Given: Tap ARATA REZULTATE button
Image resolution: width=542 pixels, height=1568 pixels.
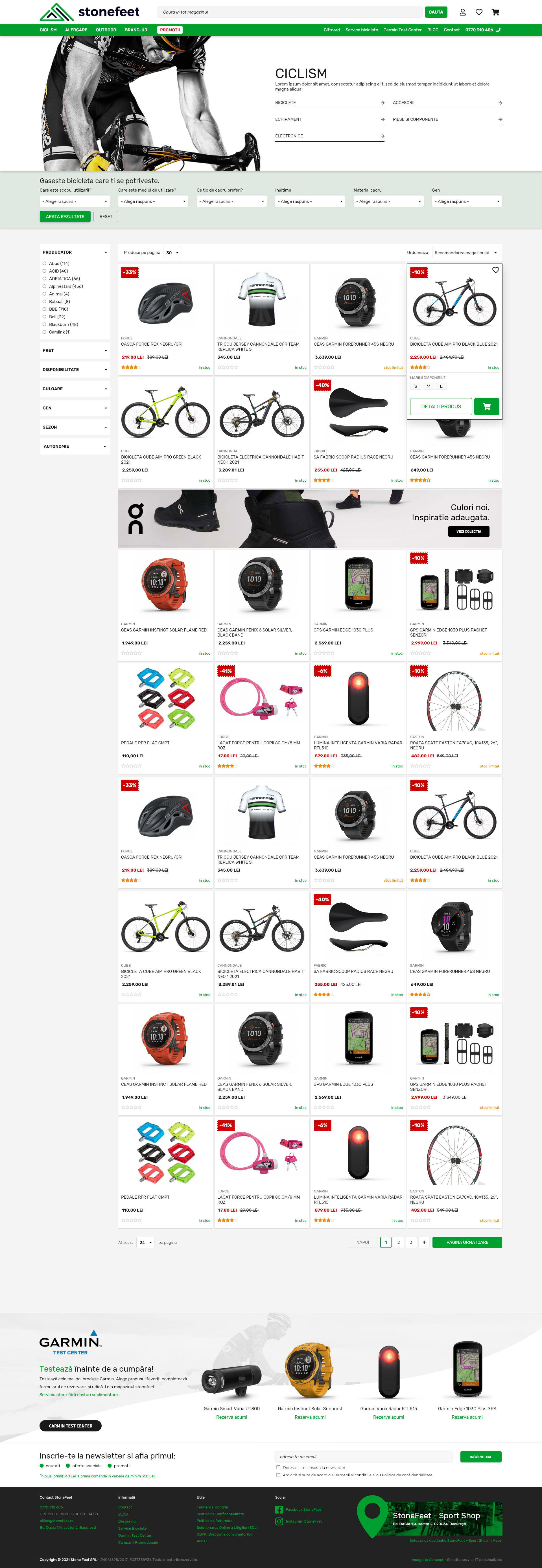Looking at the screenshot, I should tap(65, 217).
